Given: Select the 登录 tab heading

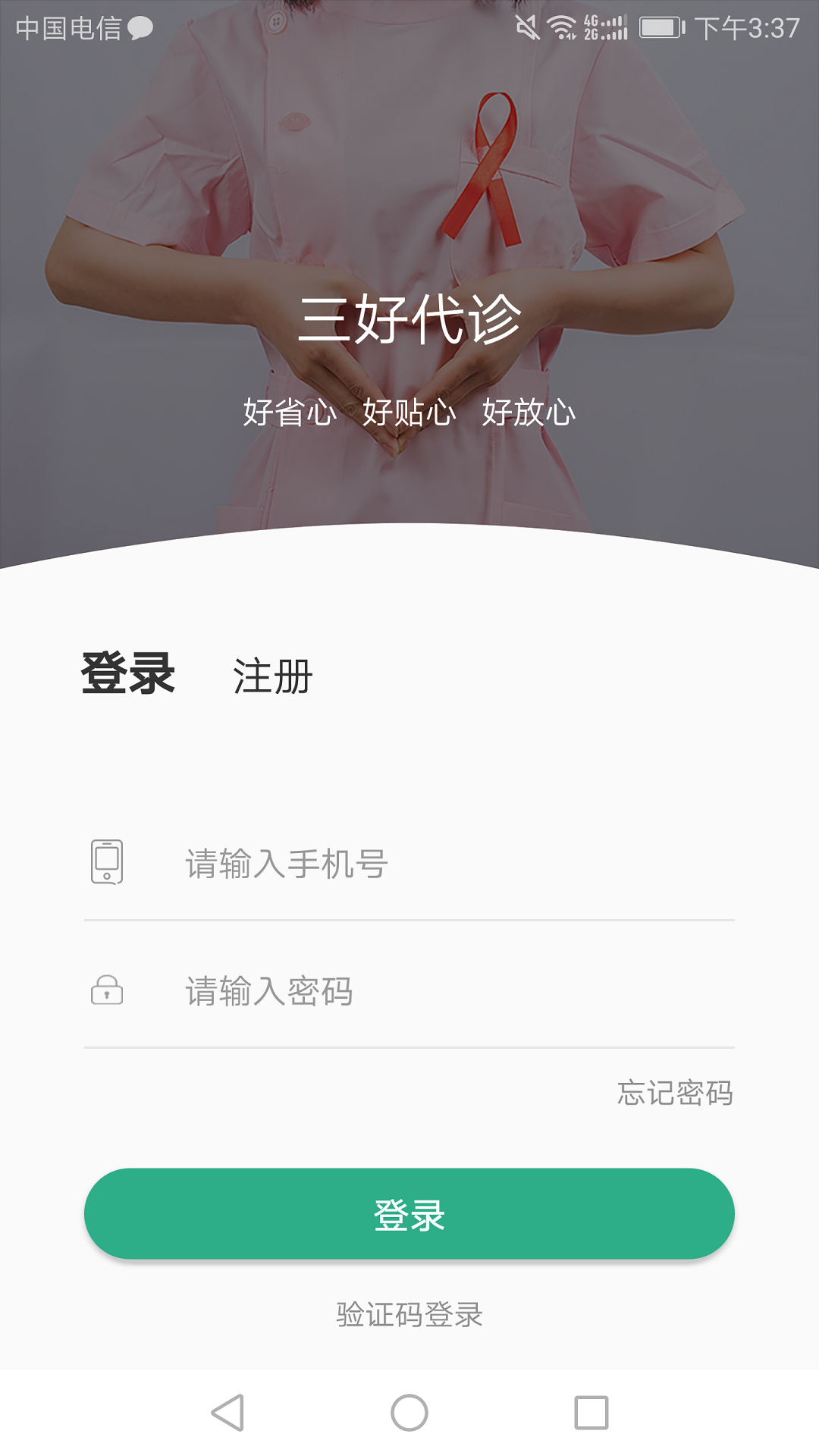Looking at the screenshot, I should (x=129, y=673).
